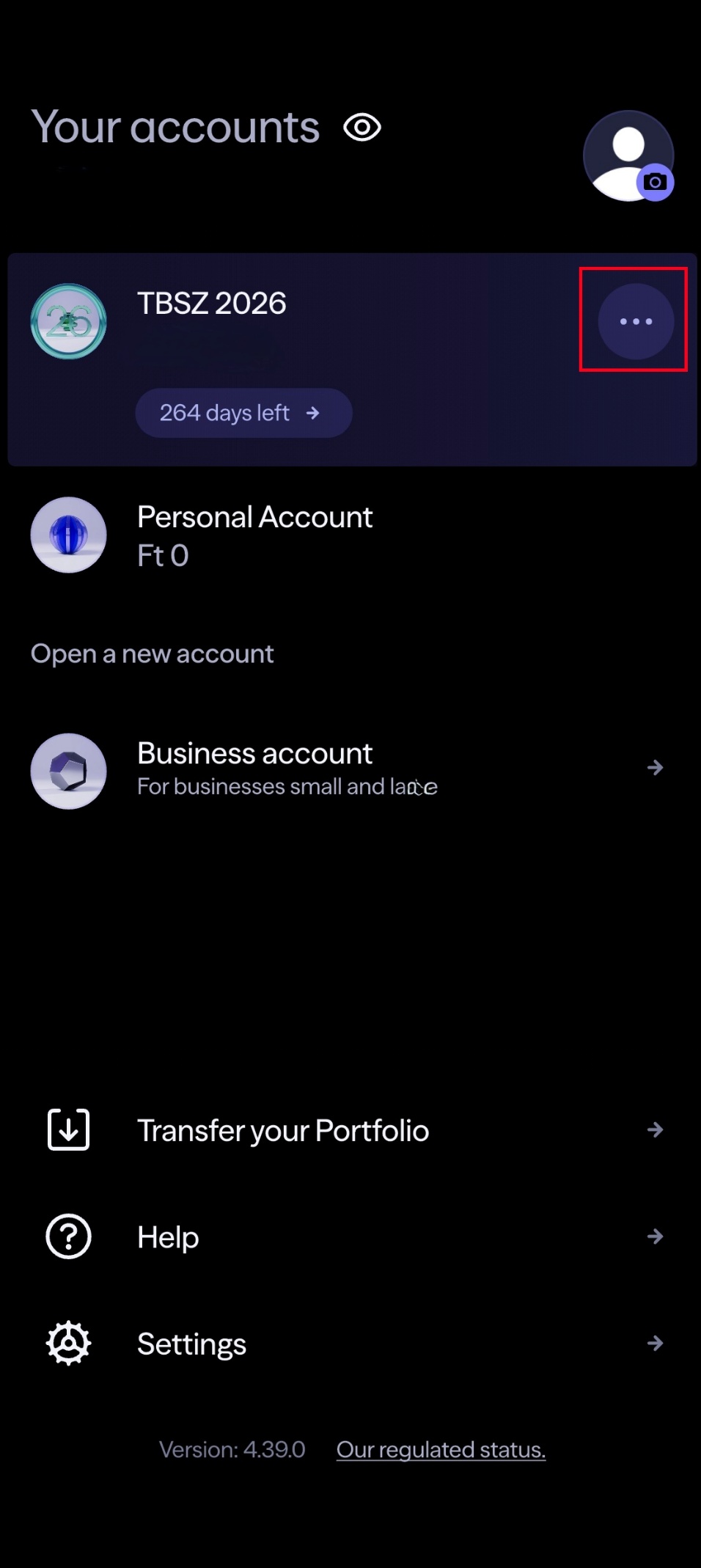This screenshot has height=1568, width=701.
Task: Open the TBSZ 2026 three-dot menu
Action: click(x=635, y=321)
